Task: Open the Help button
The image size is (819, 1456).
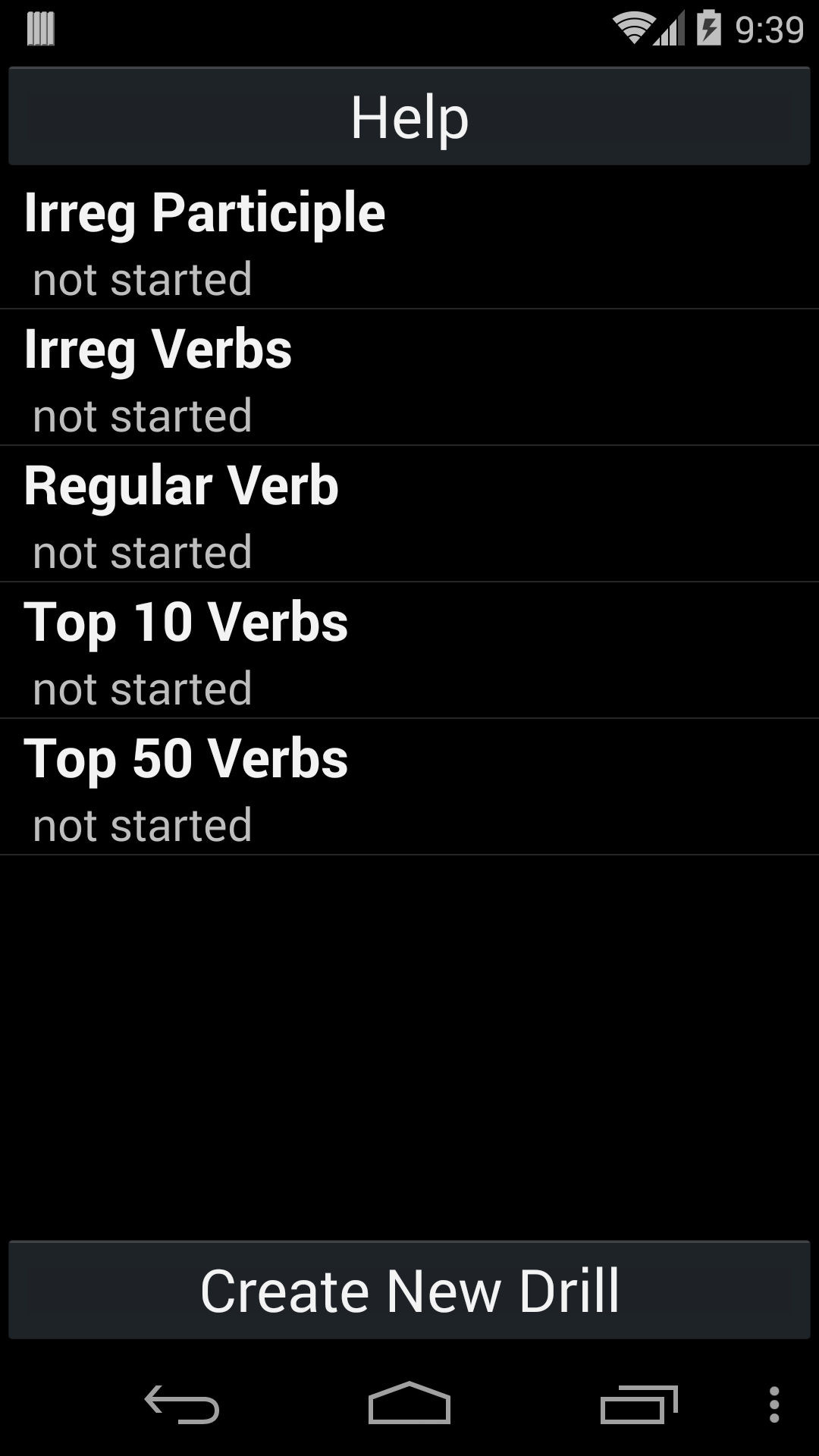Action: point(409,117)
